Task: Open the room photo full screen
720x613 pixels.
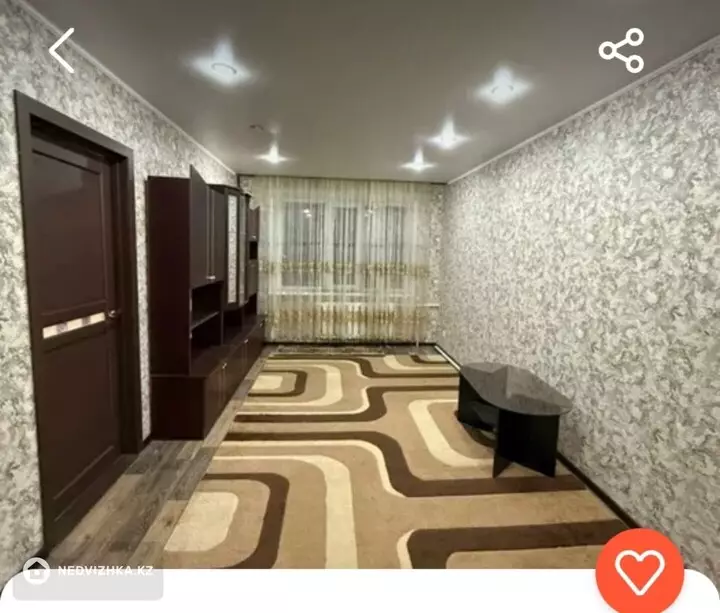Action: pyautogui.click(x=360, y=300)
